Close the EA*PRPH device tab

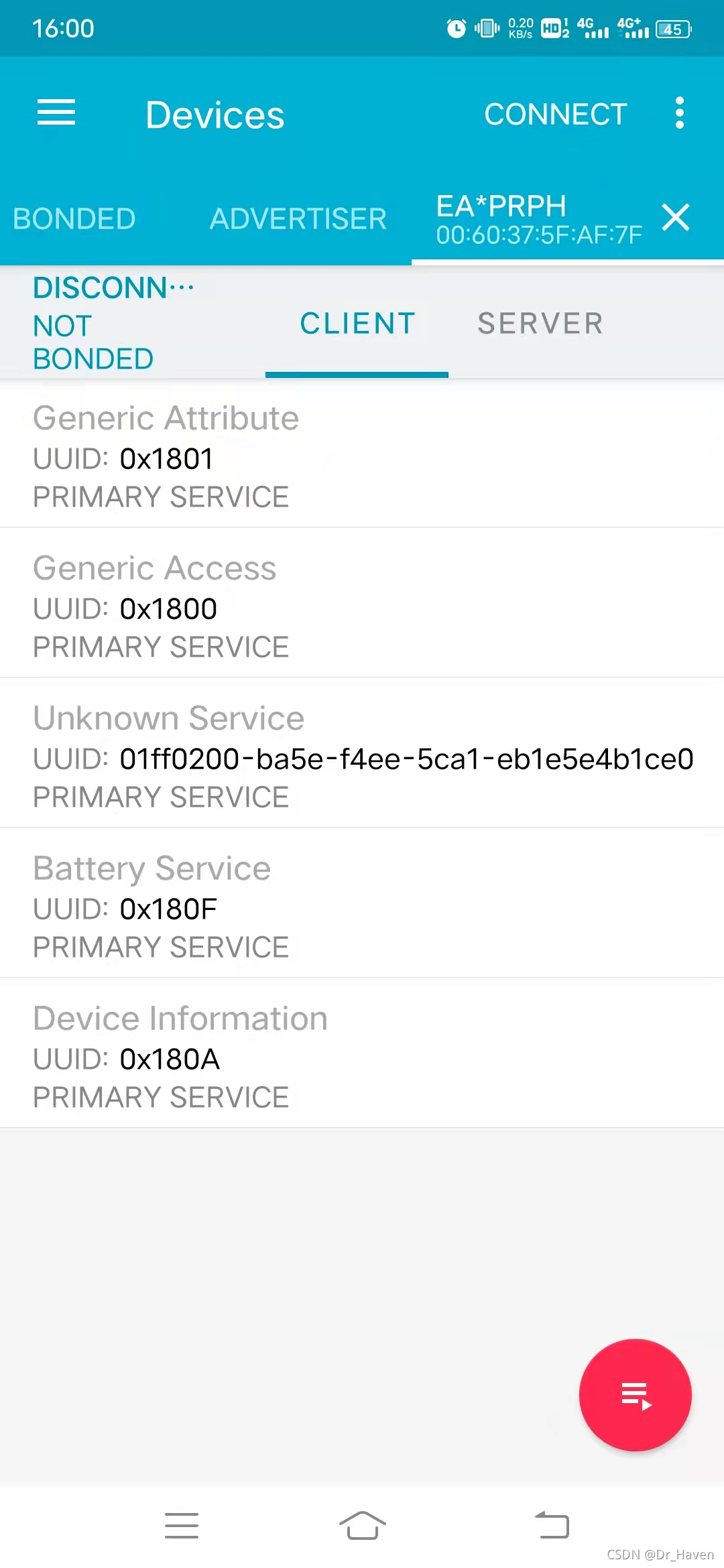coord(675,218)
